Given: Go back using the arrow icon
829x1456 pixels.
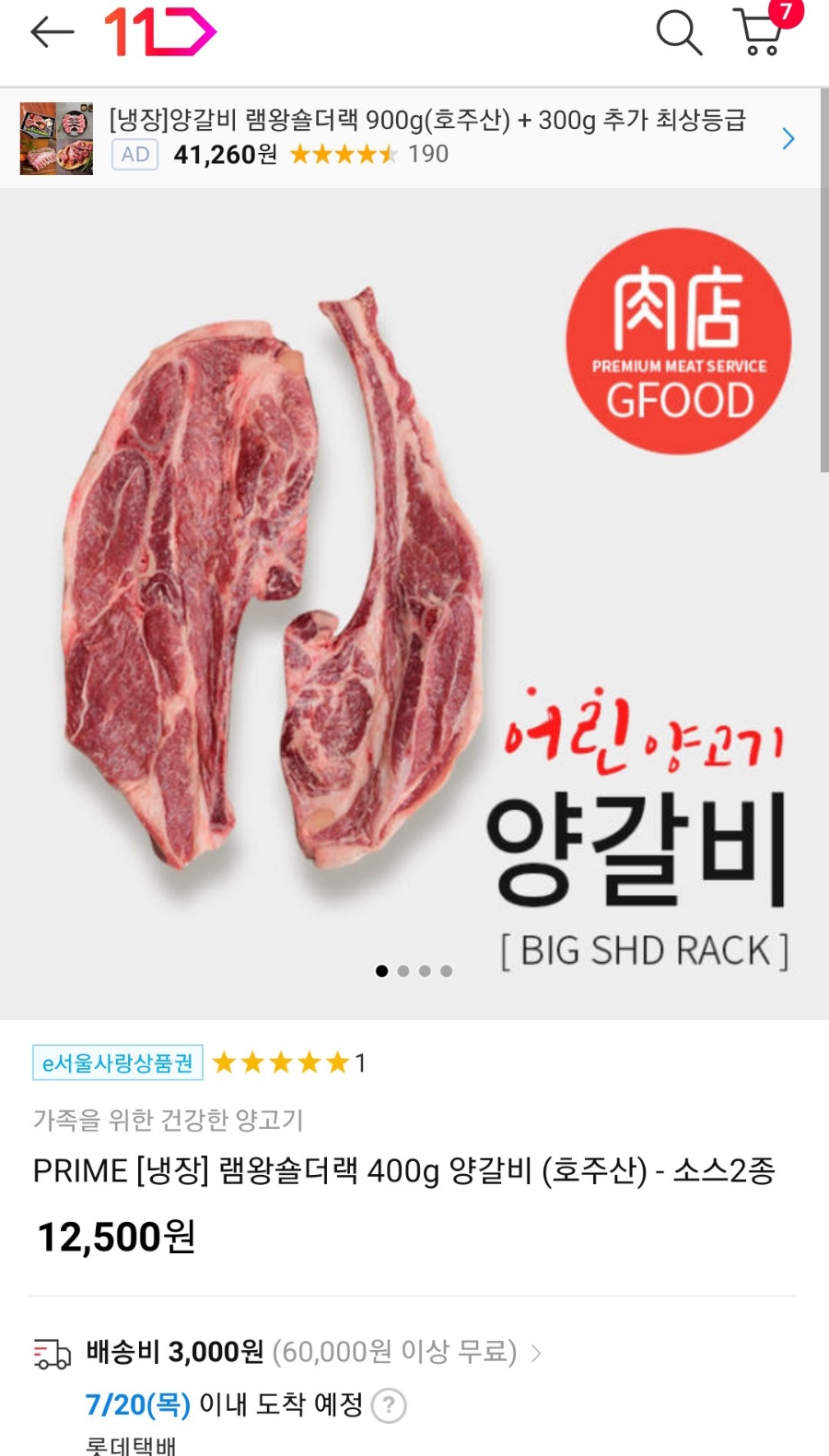Looking at the screenshot, I should [x=52, y=32].
